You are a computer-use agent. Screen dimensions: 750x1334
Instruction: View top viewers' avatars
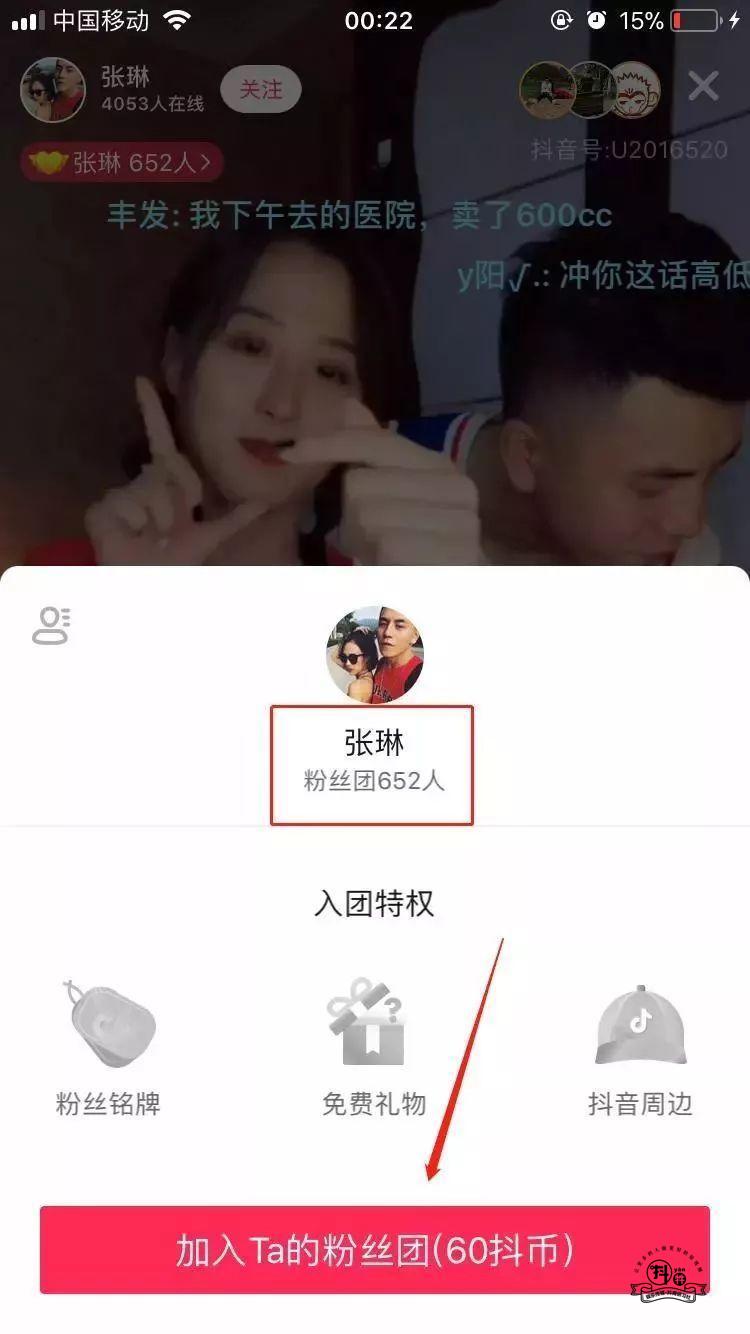point(590,90)
